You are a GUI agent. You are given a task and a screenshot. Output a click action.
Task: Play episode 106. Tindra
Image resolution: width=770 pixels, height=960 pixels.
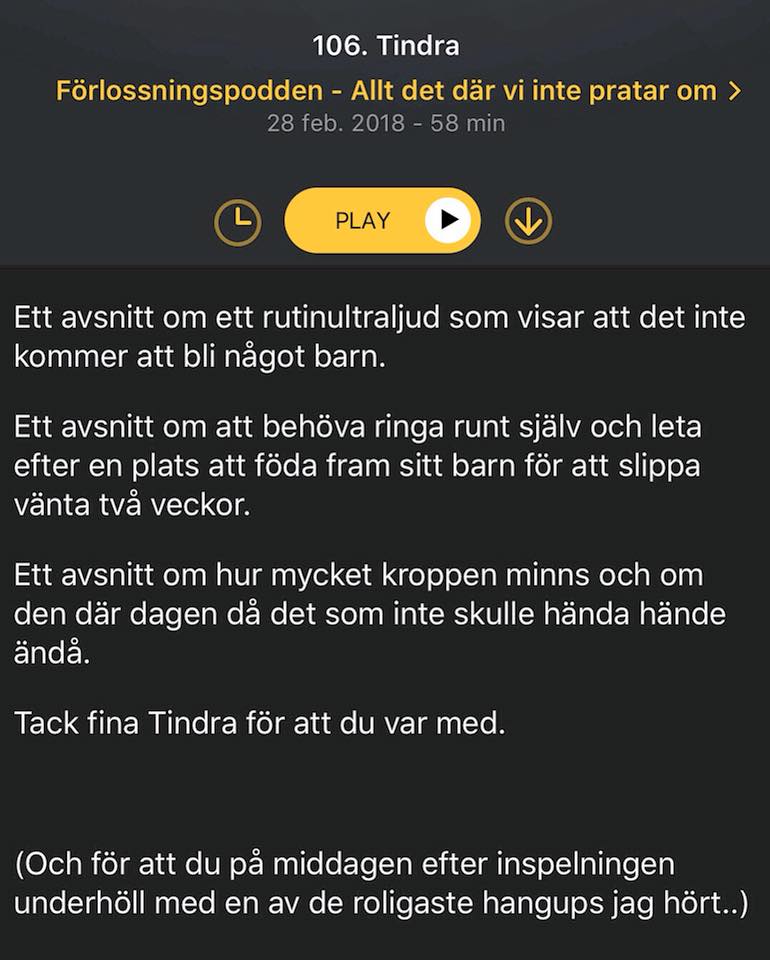(x=383, y=220)
